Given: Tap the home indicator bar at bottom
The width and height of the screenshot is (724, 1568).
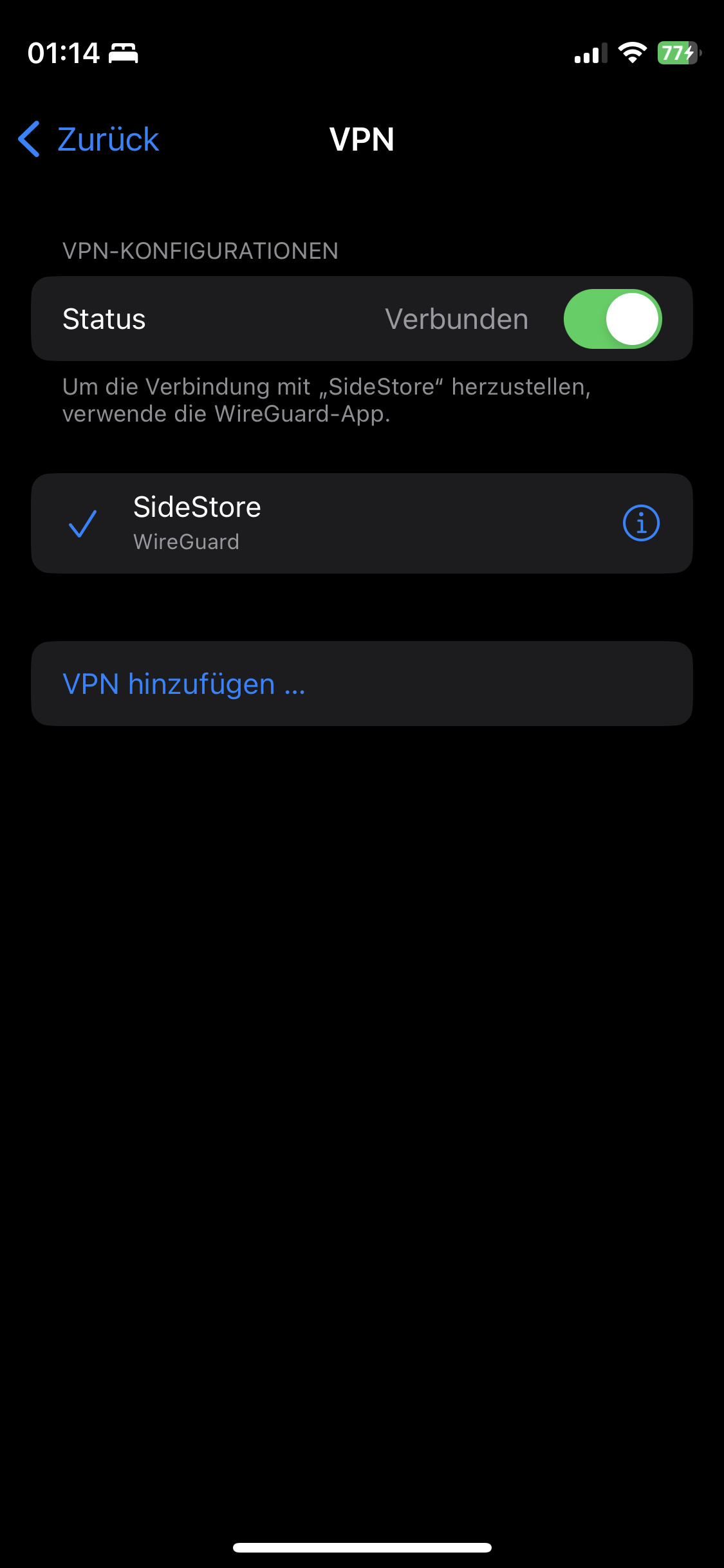Looking at the screenshot, I should tap(362, 1548).
